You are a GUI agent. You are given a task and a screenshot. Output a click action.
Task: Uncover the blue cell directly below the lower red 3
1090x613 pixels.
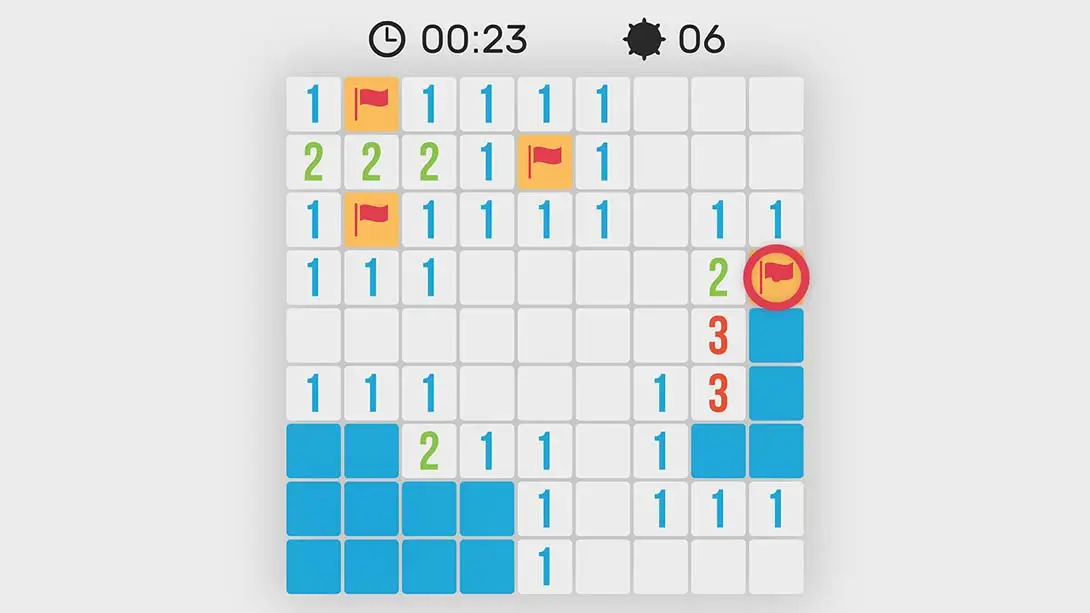[718, 452]
